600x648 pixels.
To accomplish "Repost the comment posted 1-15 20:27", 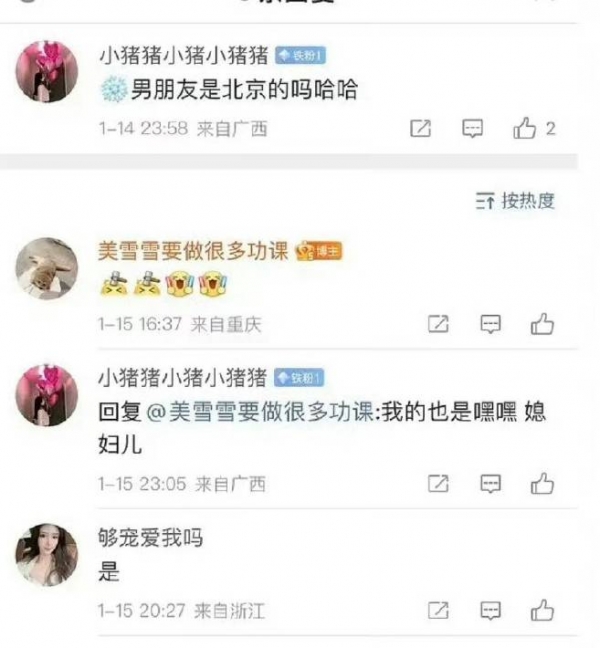I will click(x=438, y=609).
